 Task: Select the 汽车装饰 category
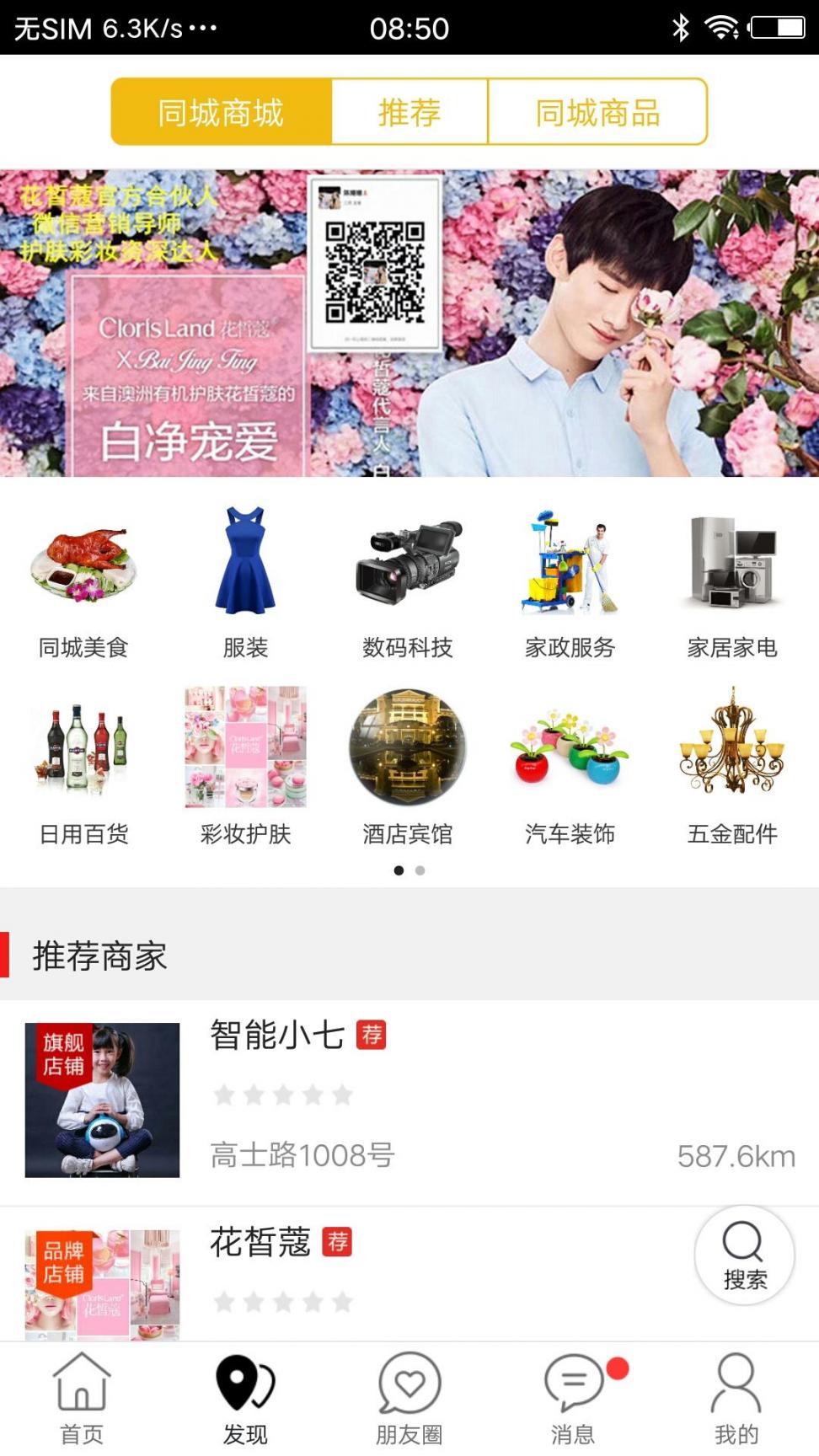[x=570, y=767]
